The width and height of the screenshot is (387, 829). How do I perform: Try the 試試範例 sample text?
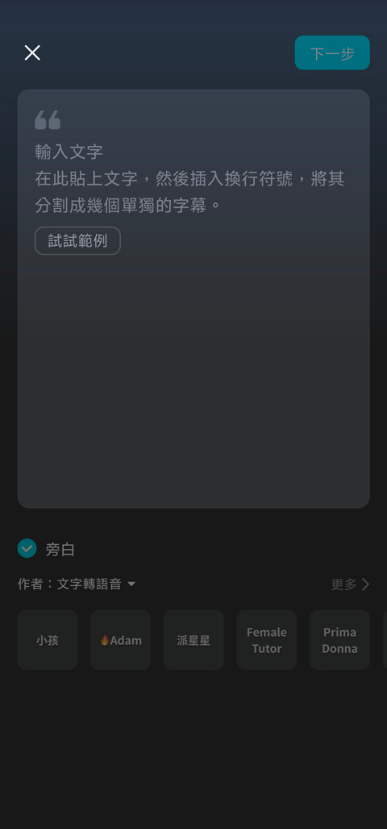pyautogui.click(x=78, y=241)
